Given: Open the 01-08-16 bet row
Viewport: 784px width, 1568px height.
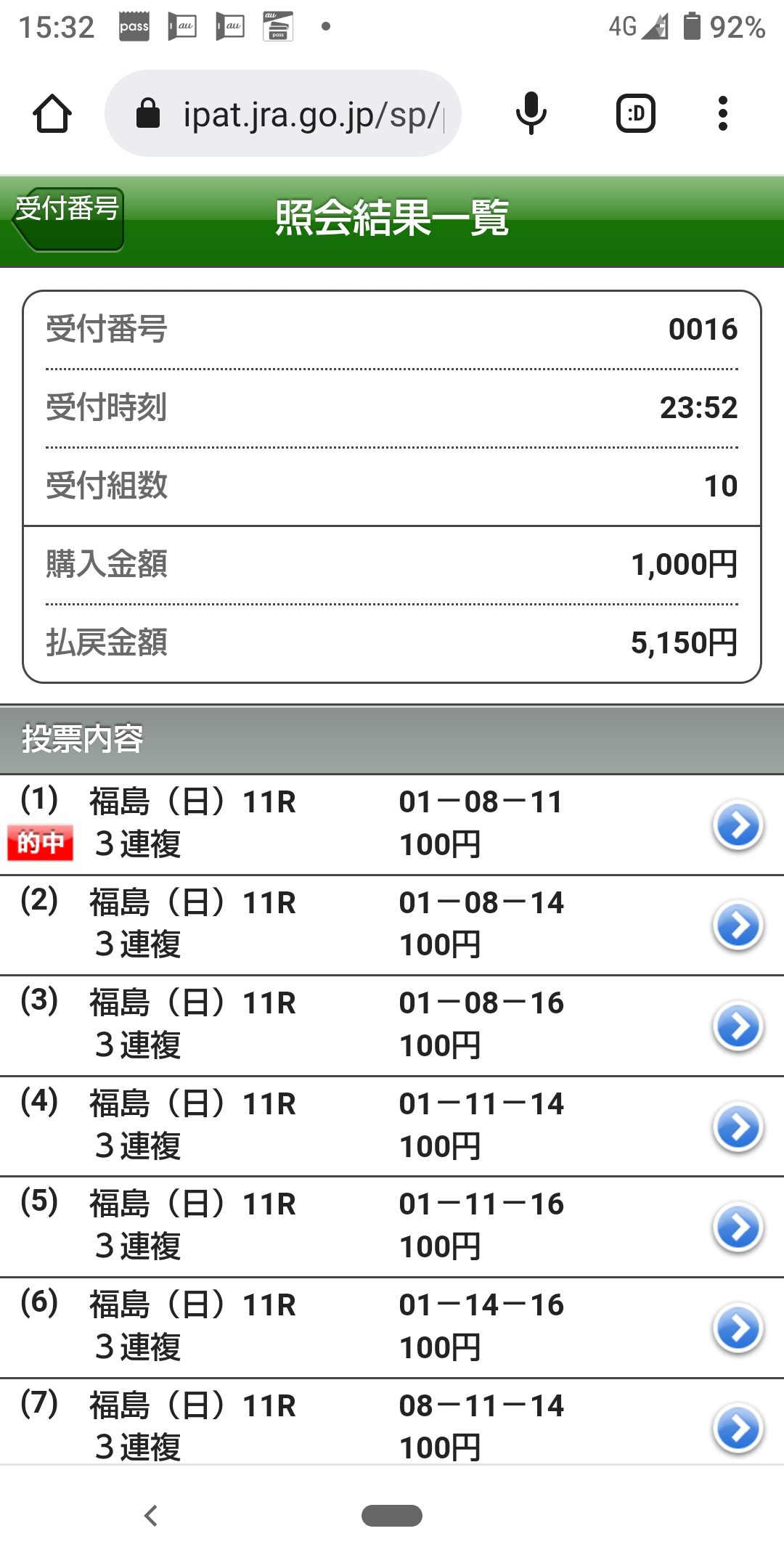Looking at the screenshot, I should point(738,1026).
